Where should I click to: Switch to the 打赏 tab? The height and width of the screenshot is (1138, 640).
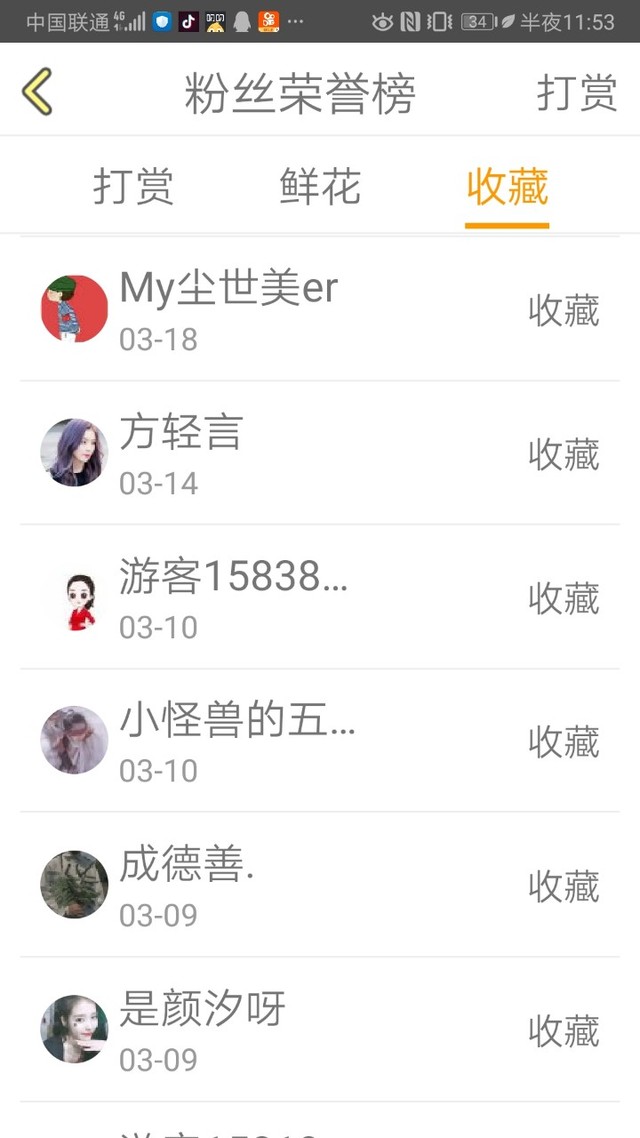pyautogui.click(x=133, y=187)
